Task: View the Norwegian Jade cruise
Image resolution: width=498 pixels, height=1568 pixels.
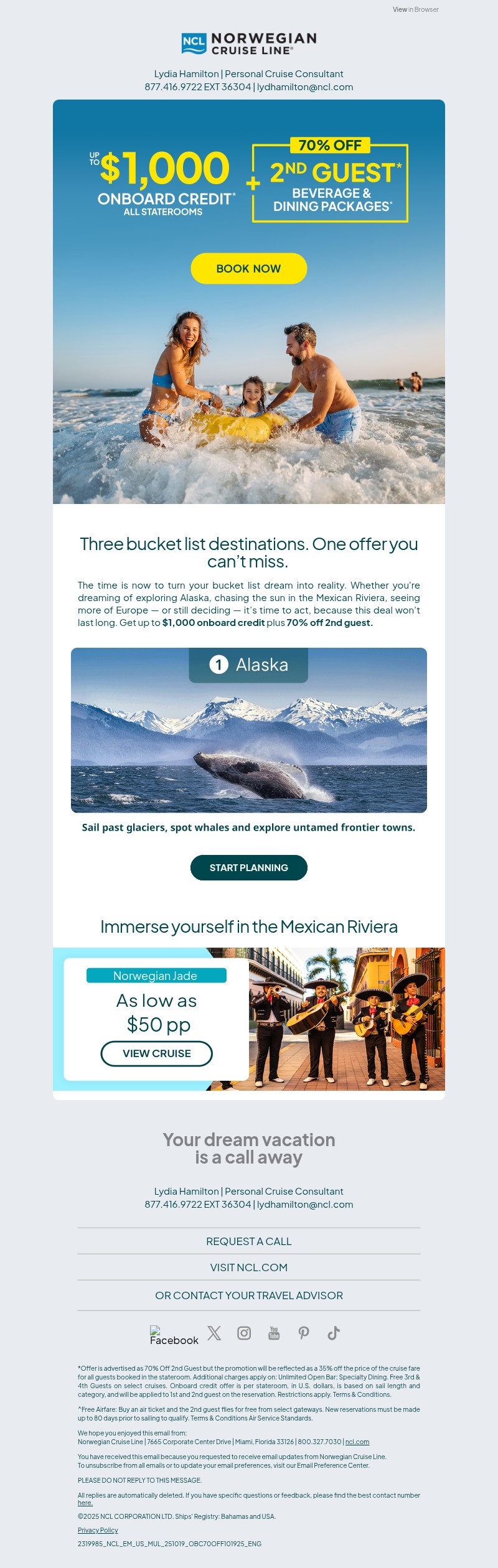Action: [156, 1053]
